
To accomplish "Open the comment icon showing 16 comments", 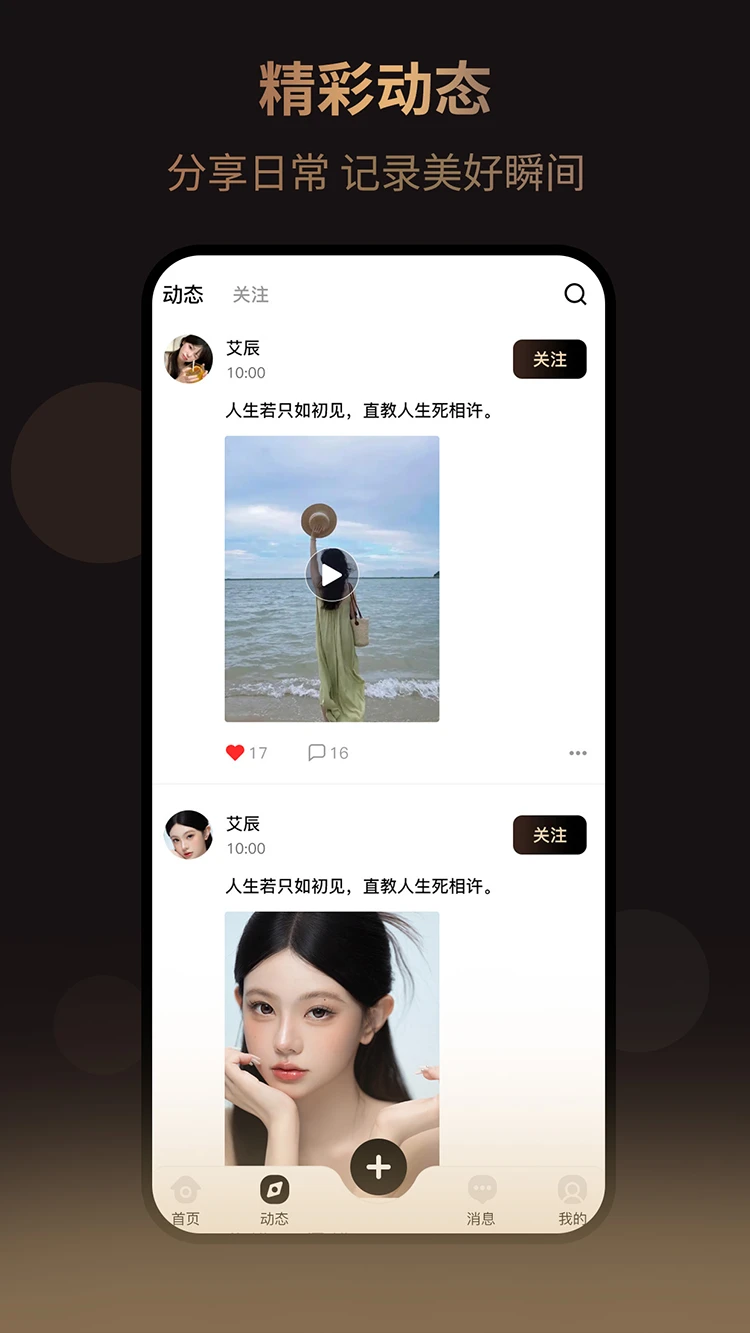I will (327, 752).
